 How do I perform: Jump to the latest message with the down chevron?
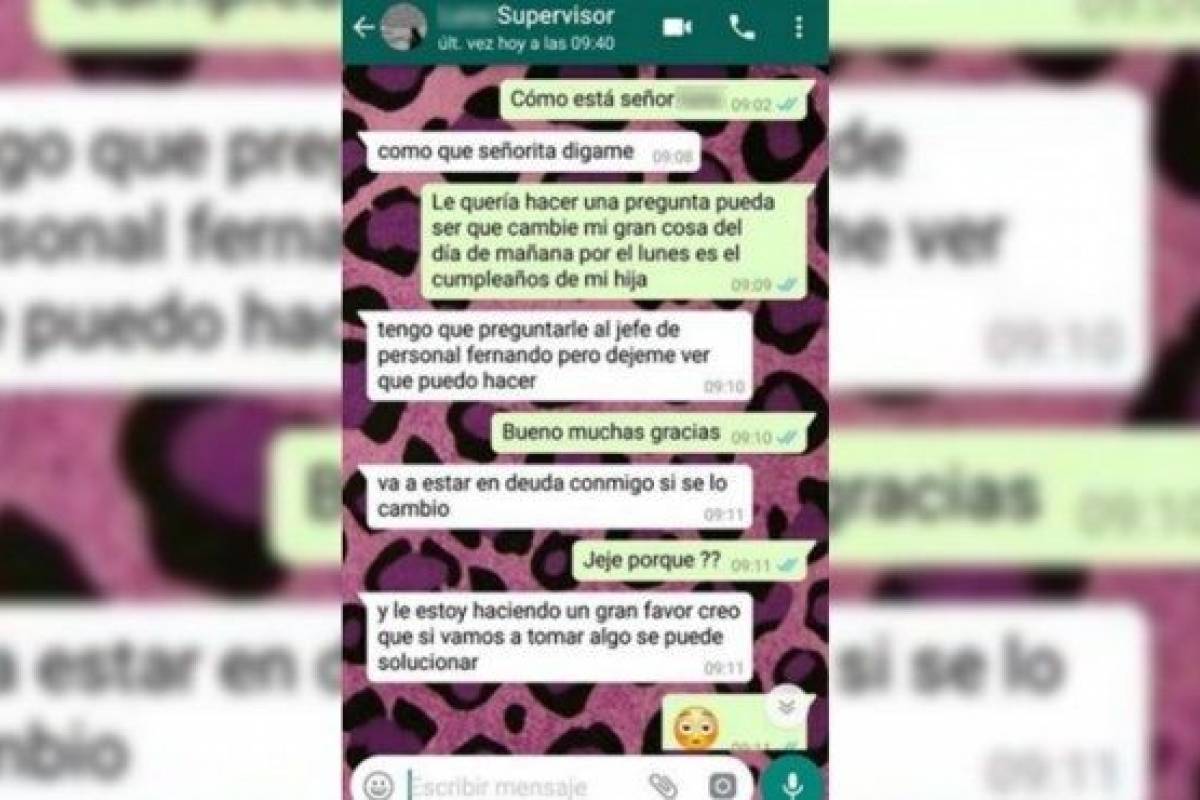(787, 706)
